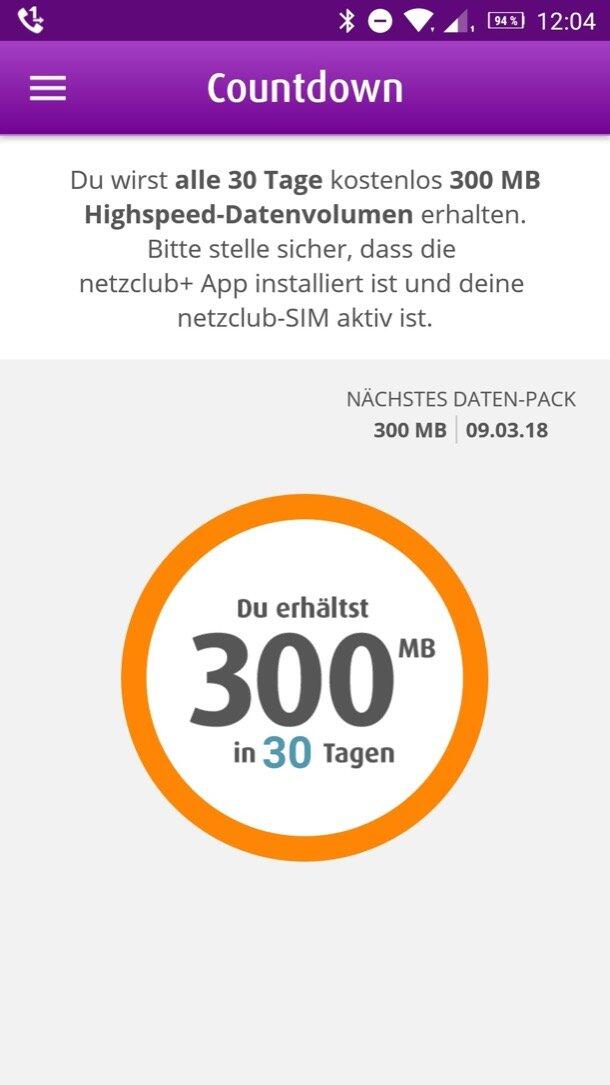Open the hamburger navigation menu

48,88
